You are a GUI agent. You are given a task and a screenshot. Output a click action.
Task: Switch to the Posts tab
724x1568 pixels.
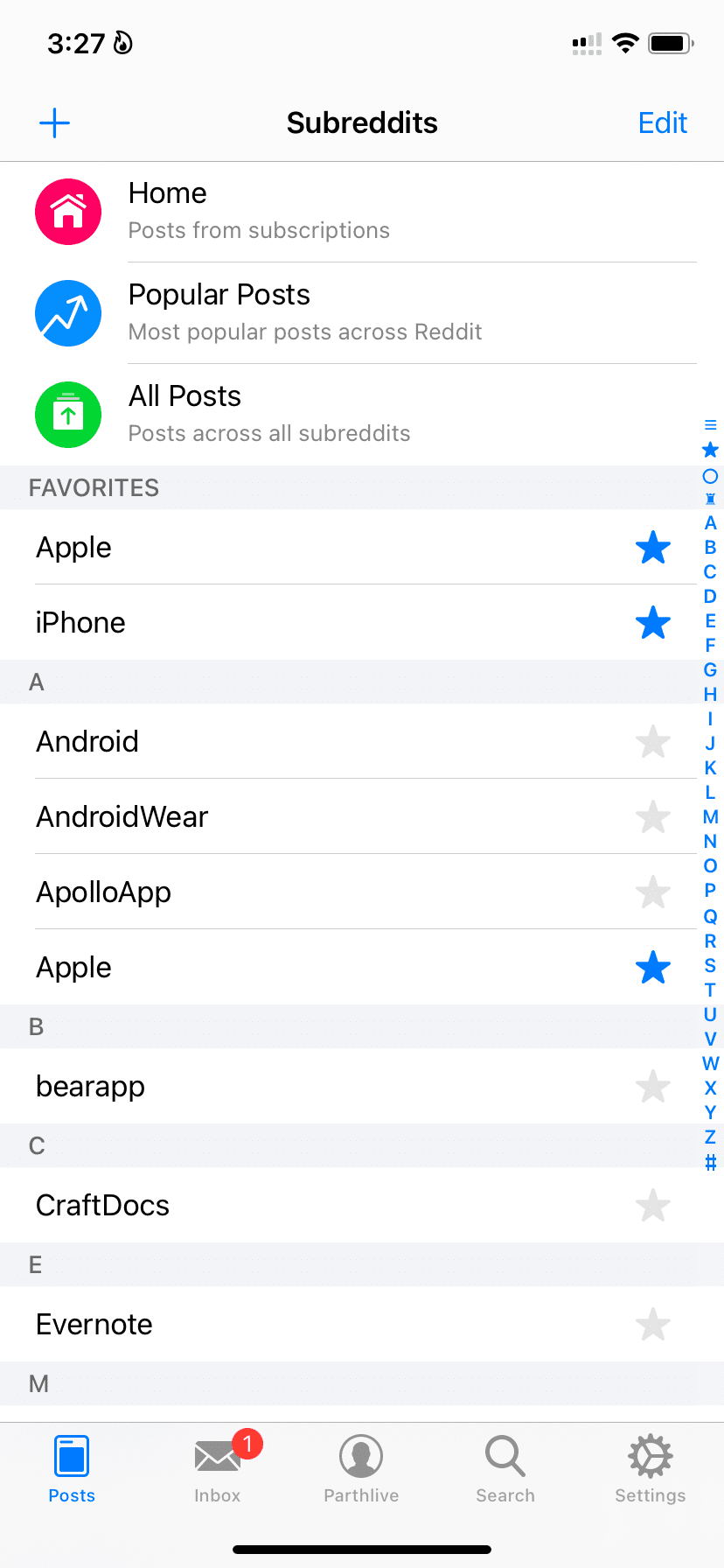(x=71, y=1470)
